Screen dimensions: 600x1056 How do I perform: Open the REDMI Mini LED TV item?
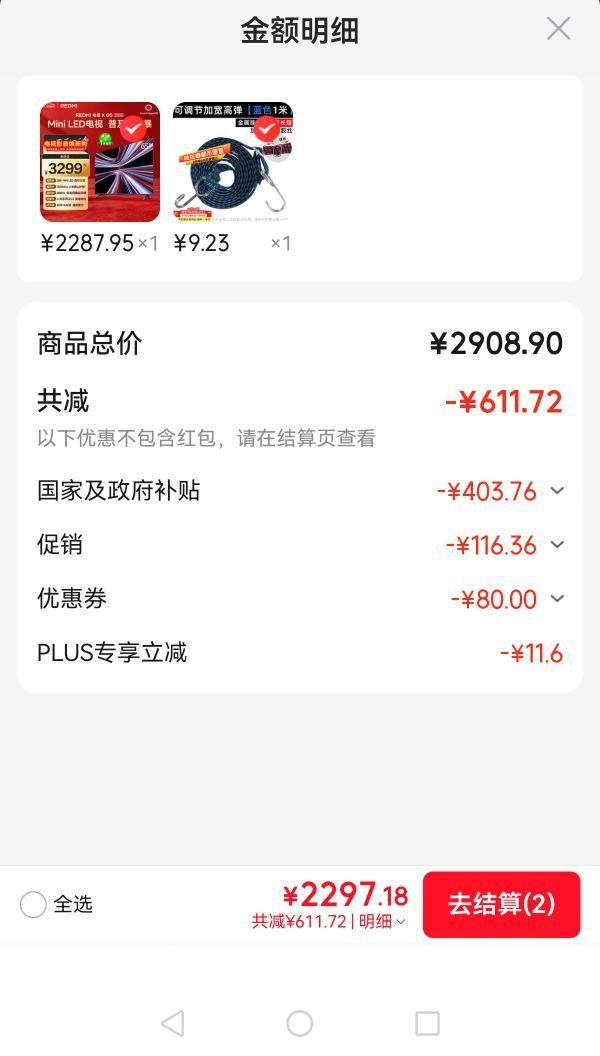click(100, 162)
